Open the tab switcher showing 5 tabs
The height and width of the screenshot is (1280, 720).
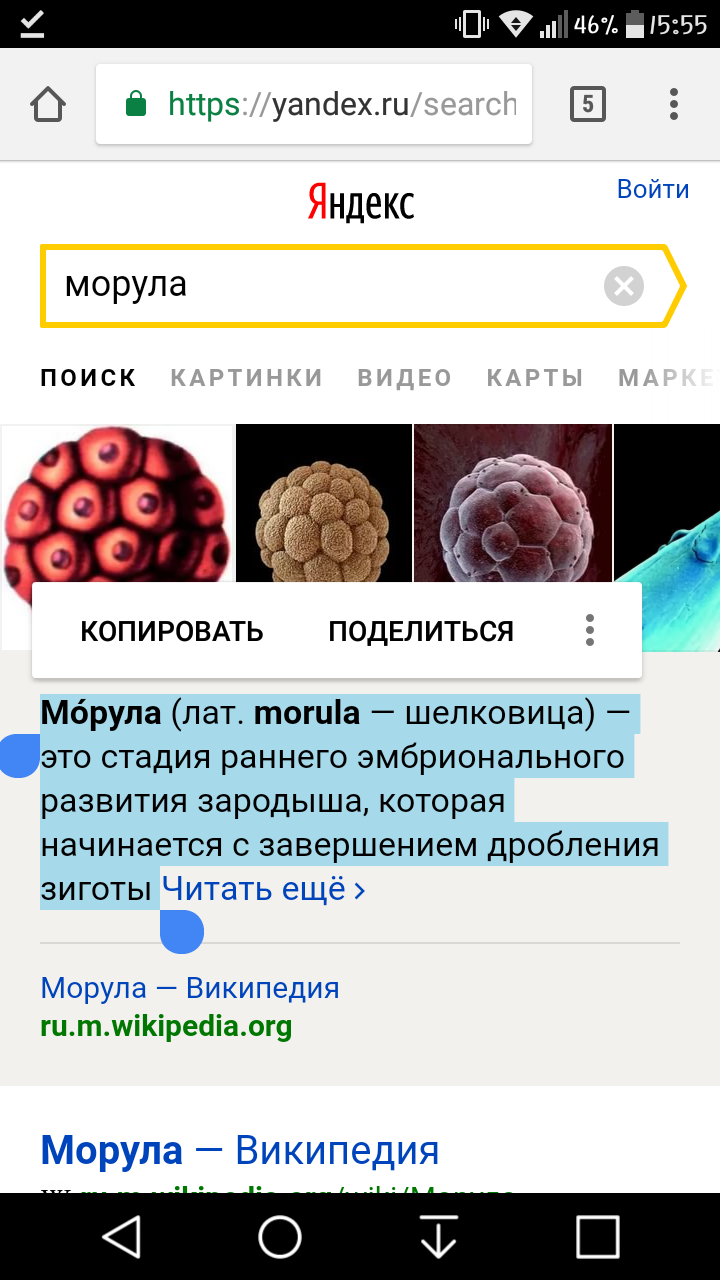point(588,104)
